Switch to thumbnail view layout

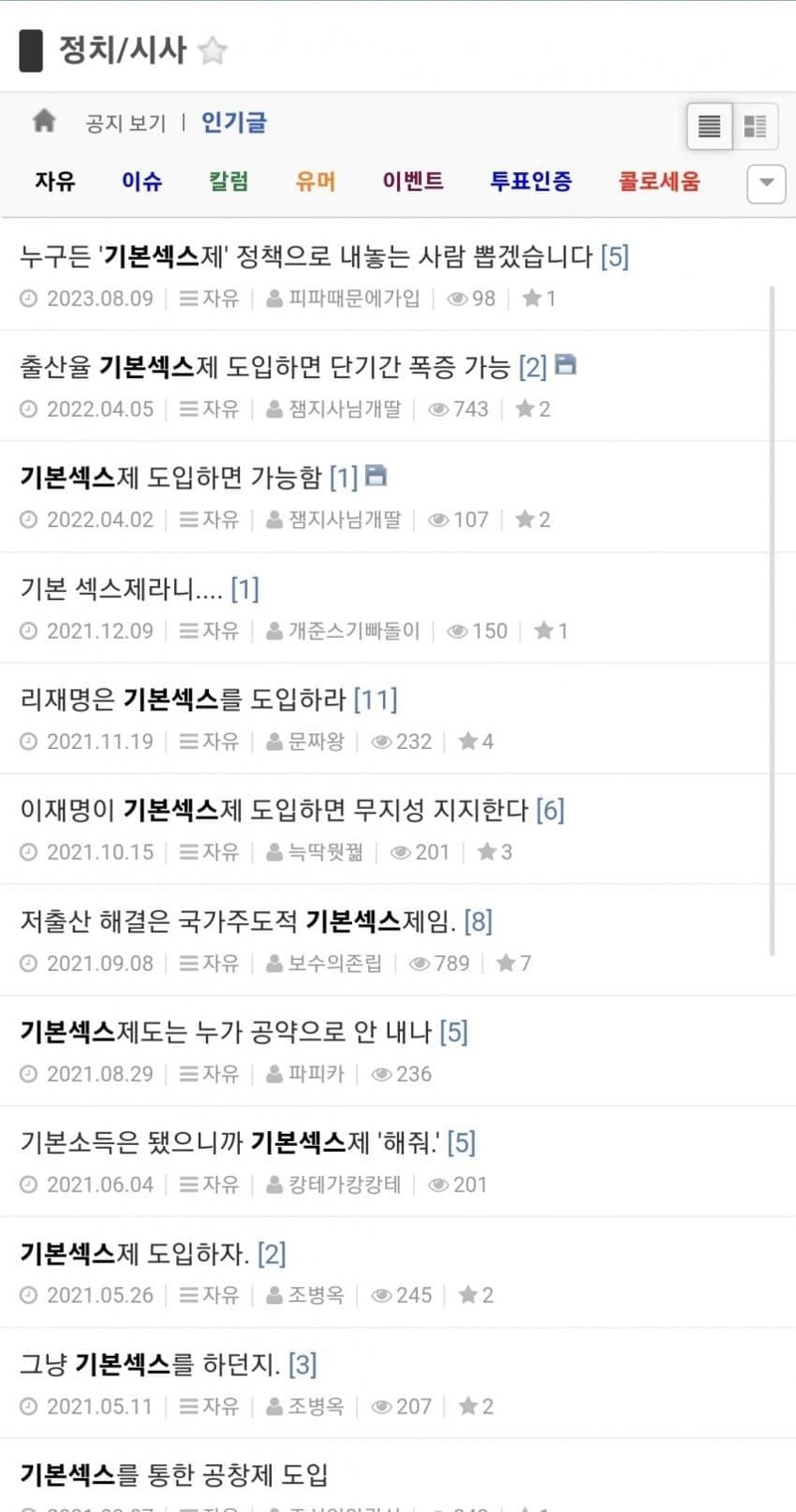tap(755, 126)
